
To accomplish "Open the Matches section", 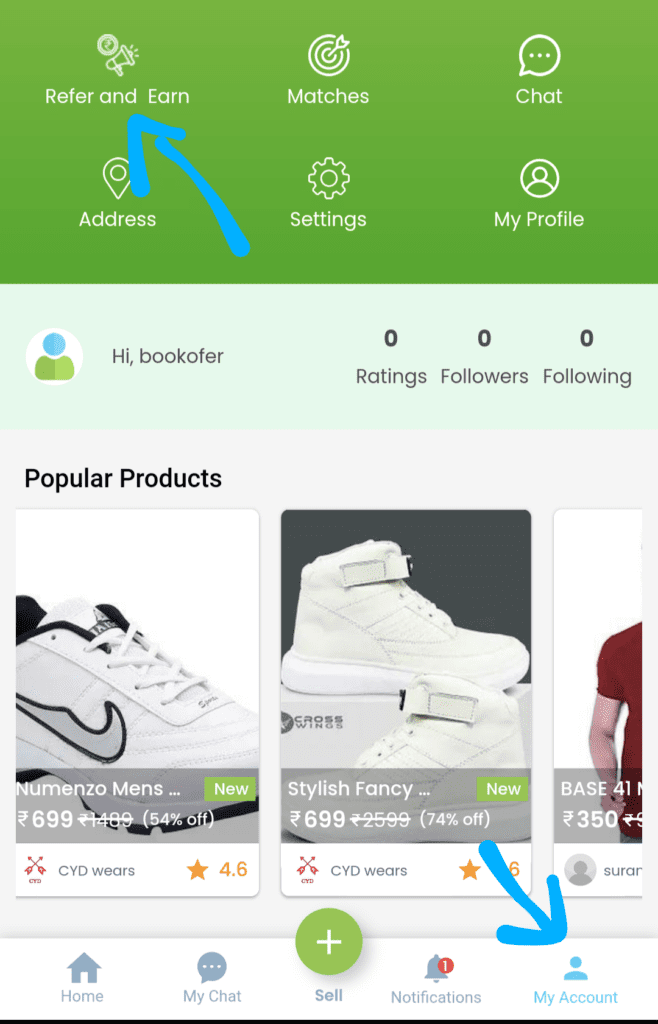I will pyautogui.click(x=328, y=71).
